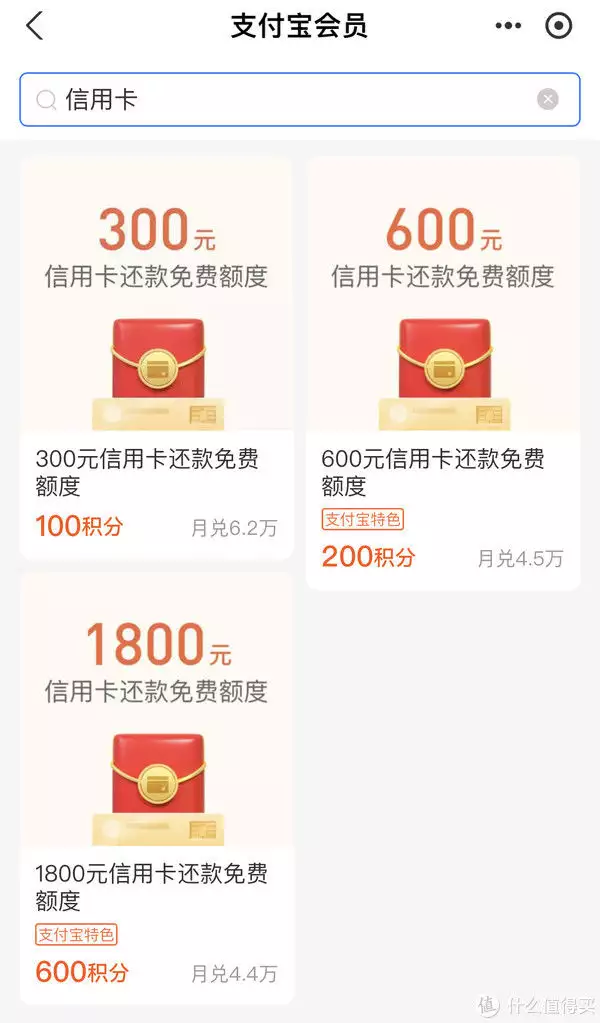
Task: Close the mini program with target icon
Action: point(558,26)
